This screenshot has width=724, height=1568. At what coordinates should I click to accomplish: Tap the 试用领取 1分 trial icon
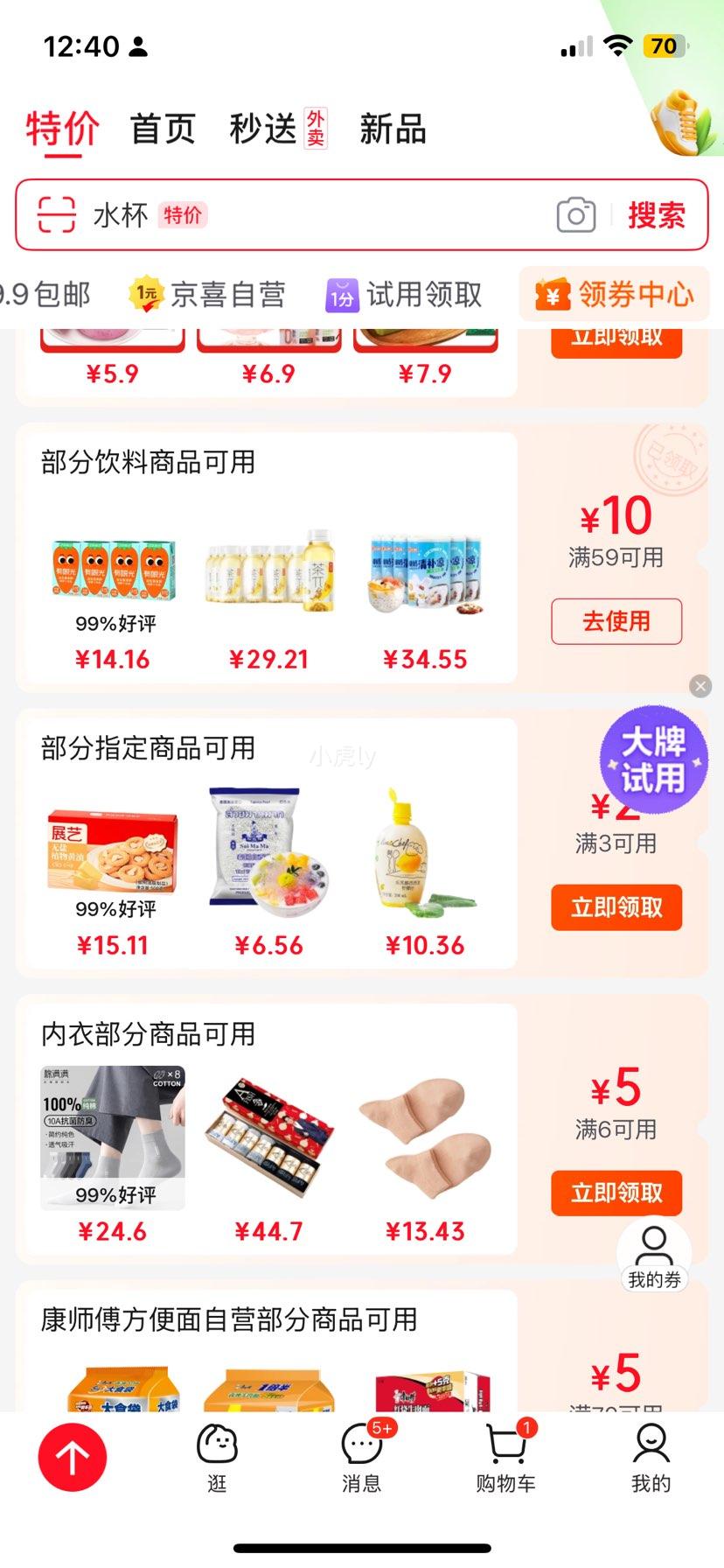[x=342, y=294]
